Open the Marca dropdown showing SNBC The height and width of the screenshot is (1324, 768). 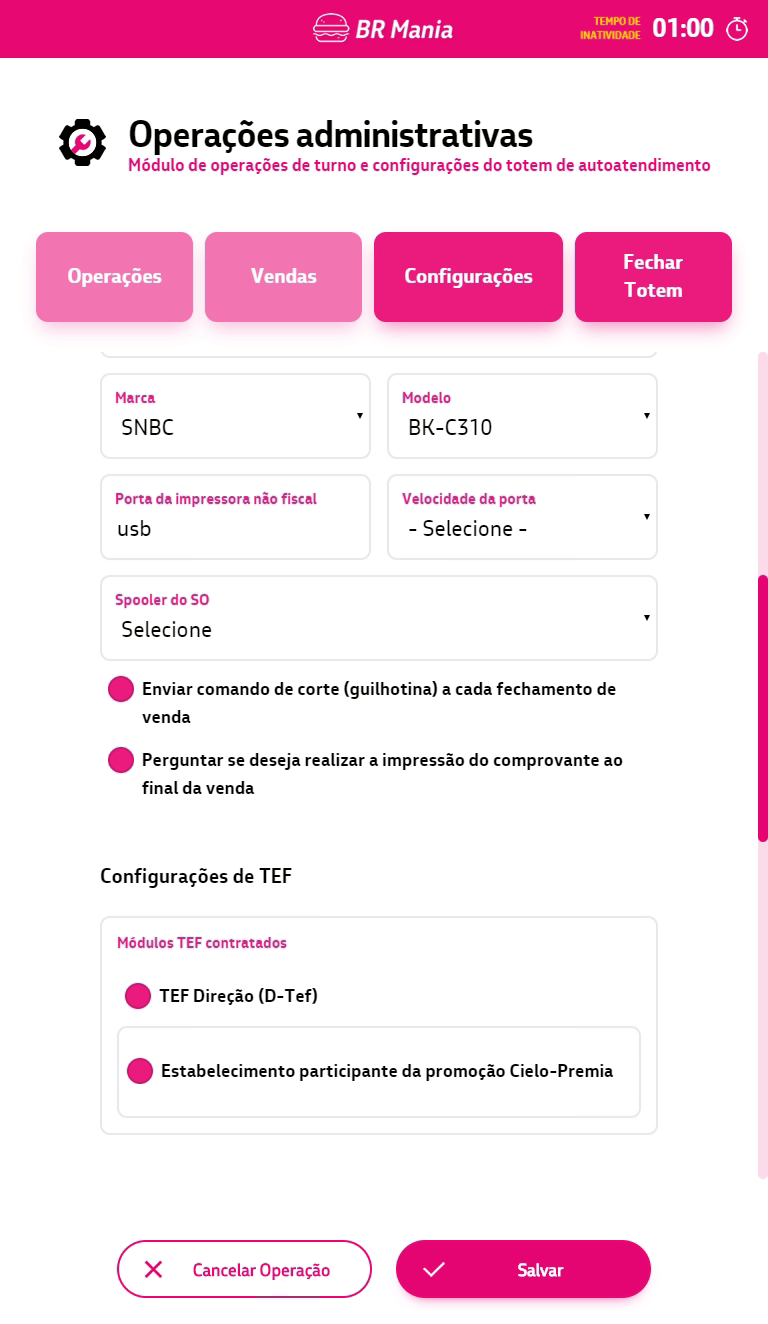pos(235,416)
